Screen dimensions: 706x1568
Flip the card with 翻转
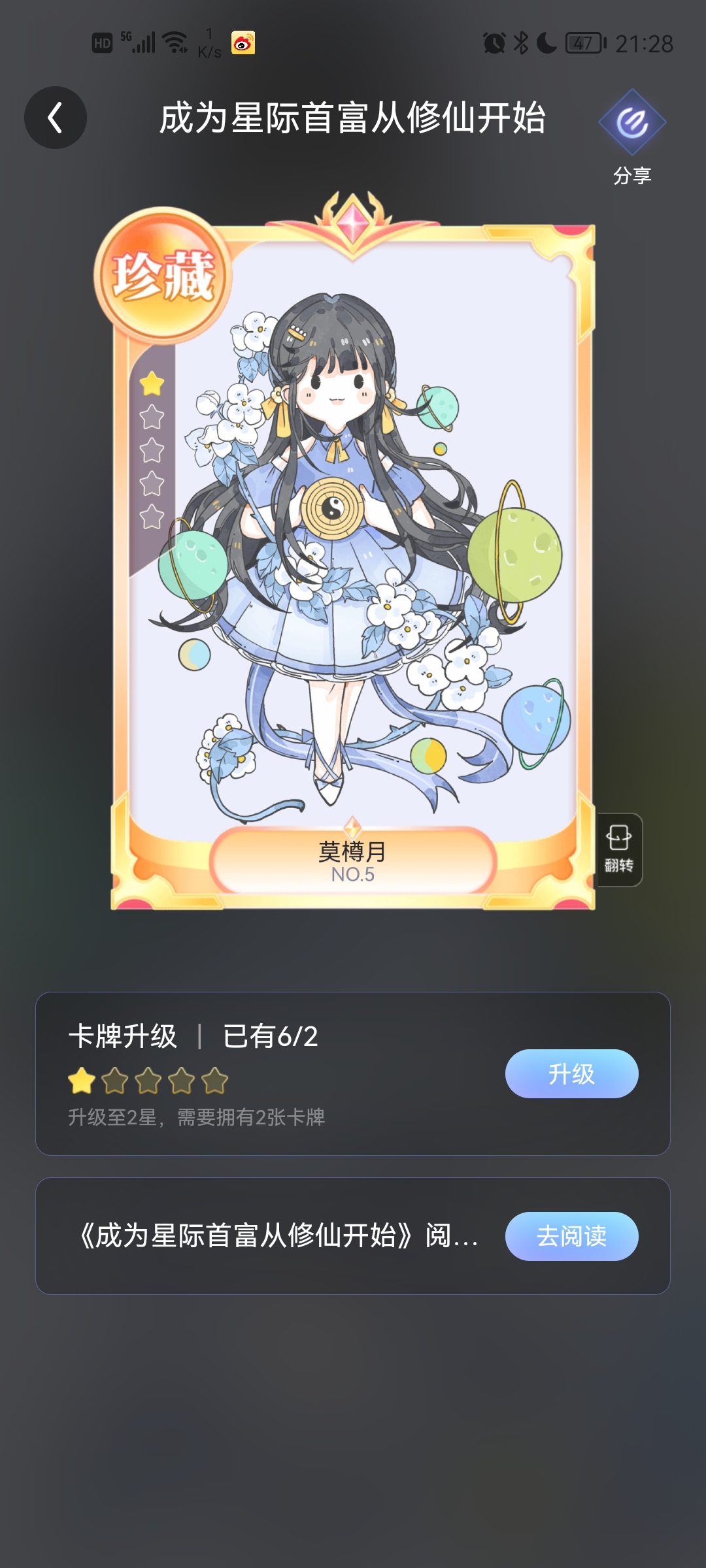tap(619, 849)
